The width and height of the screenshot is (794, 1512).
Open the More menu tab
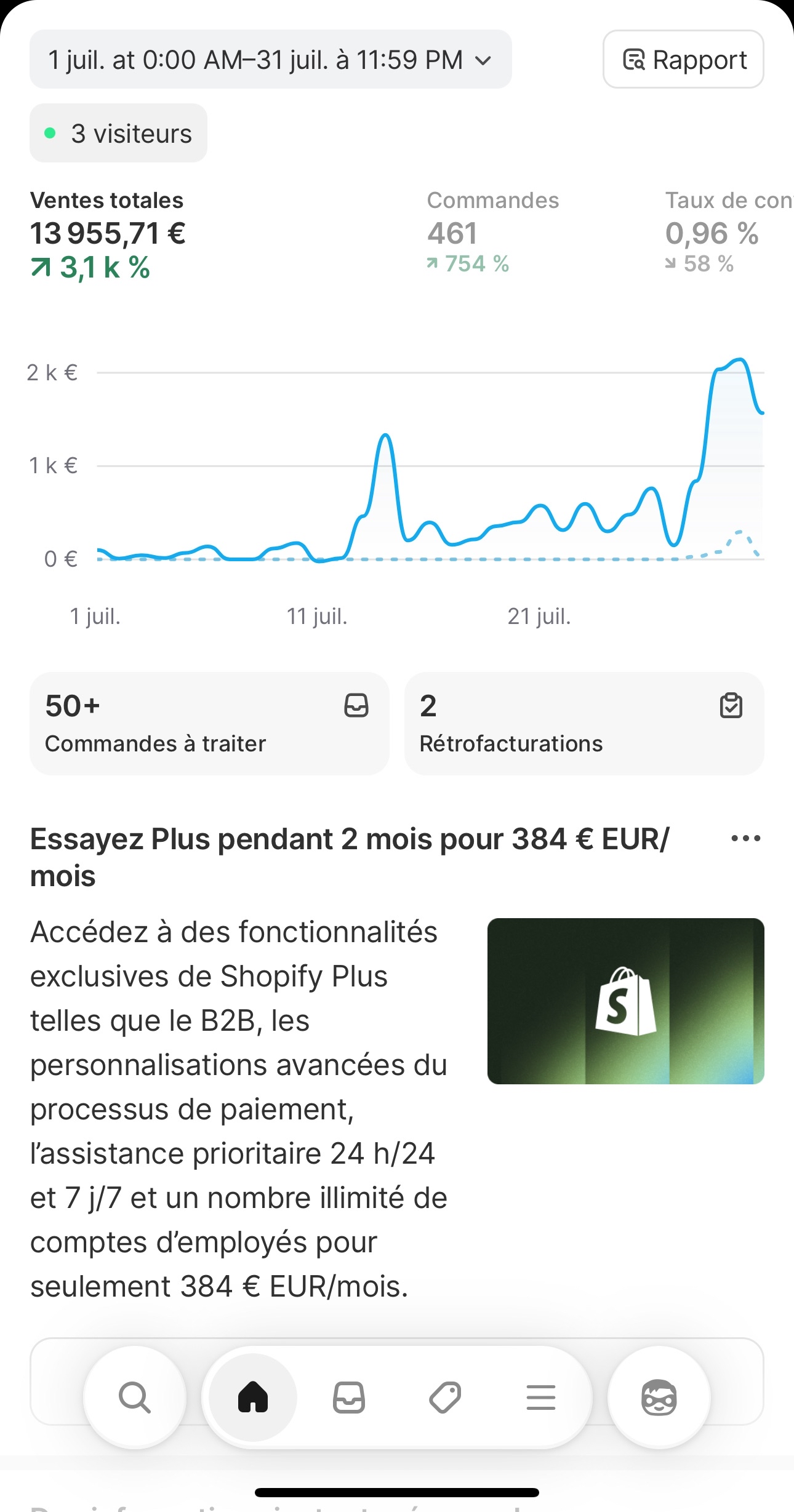click(x=541, y=1398)
